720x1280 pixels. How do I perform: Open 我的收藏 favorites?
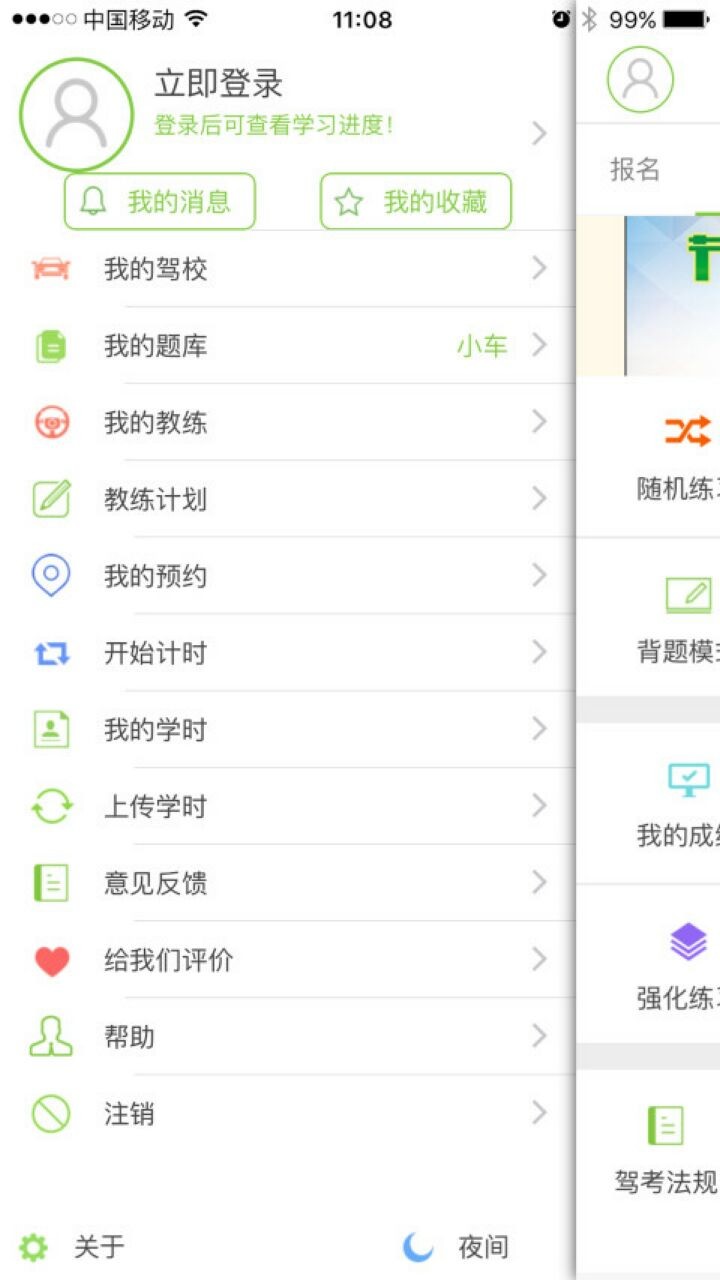416,202
